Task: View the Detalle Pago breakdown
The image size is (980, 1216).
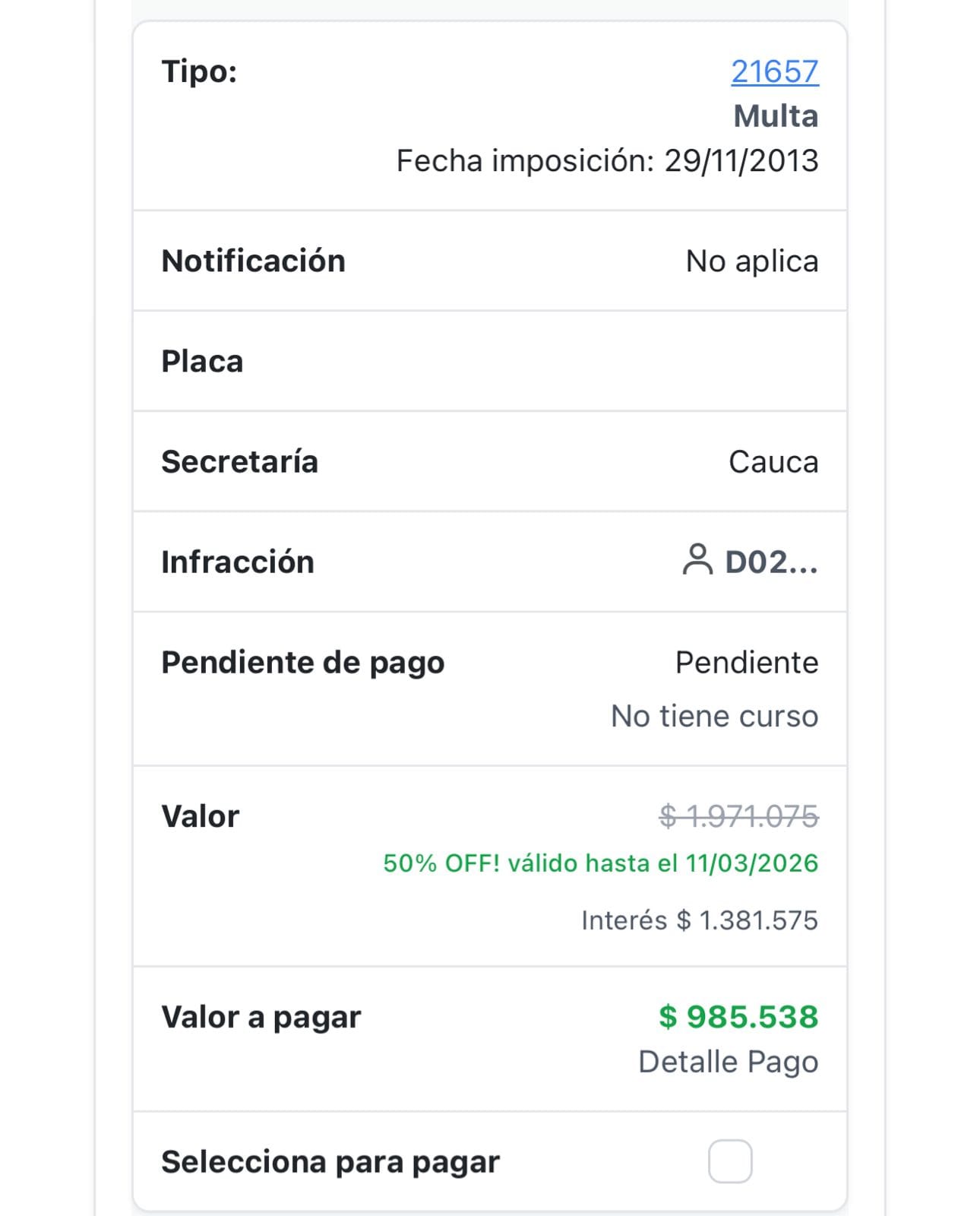Action: click(728, 1062)
